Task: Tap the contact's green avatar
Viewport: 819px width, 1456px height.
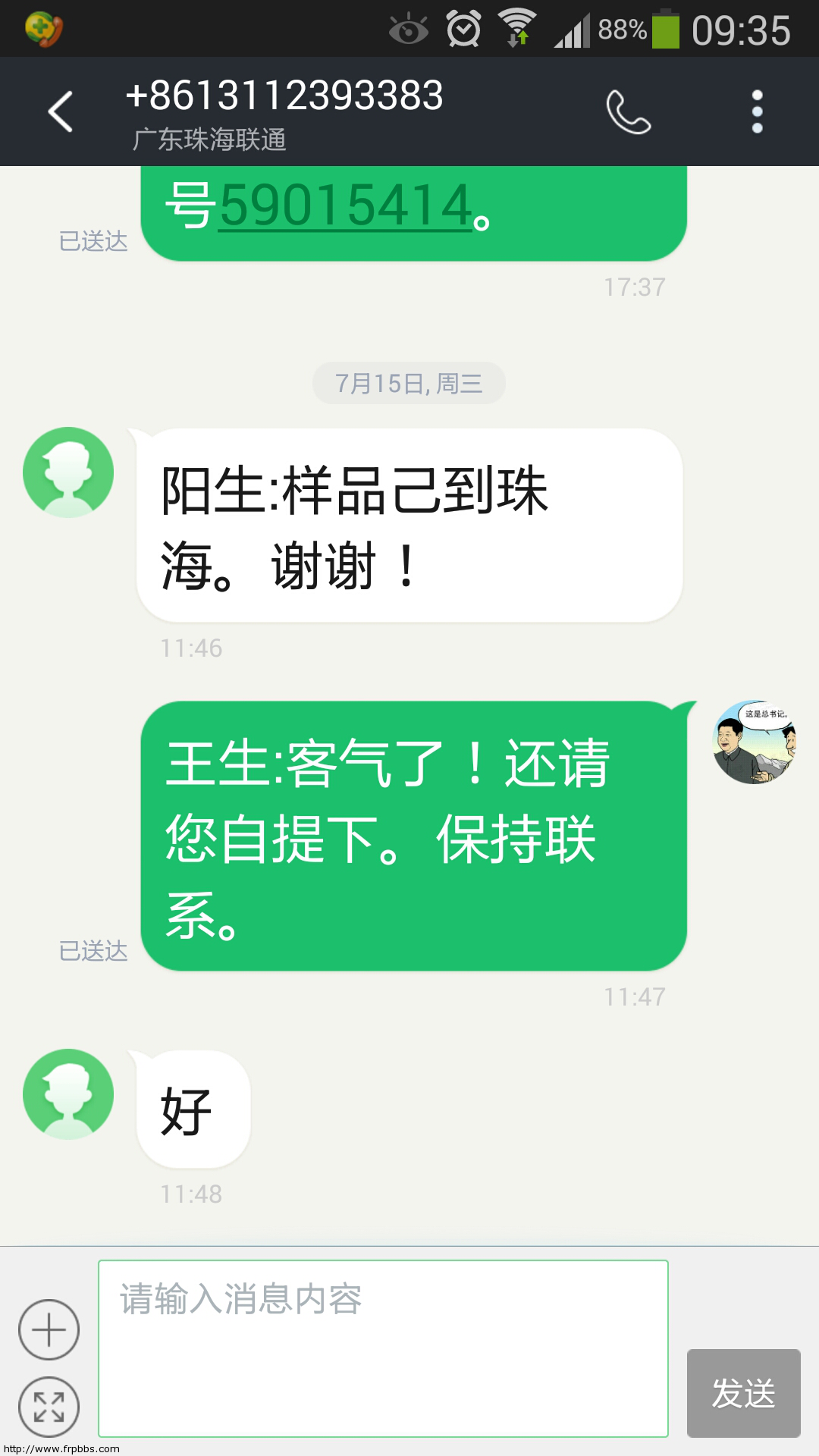Action: click(68, 472)
